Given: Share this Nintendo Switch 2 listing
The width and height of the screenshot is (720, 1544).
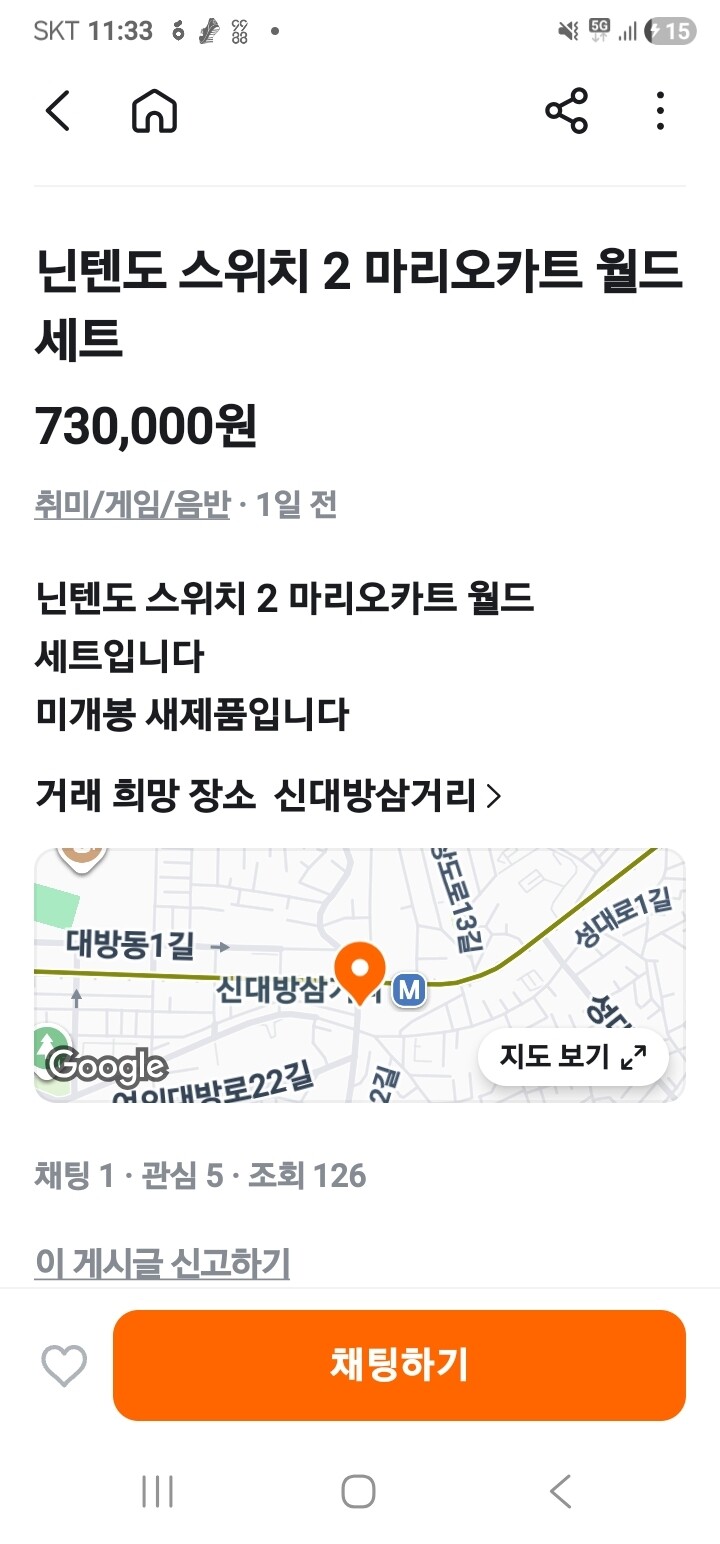Looking at the screenshot, I should point(567,111).
